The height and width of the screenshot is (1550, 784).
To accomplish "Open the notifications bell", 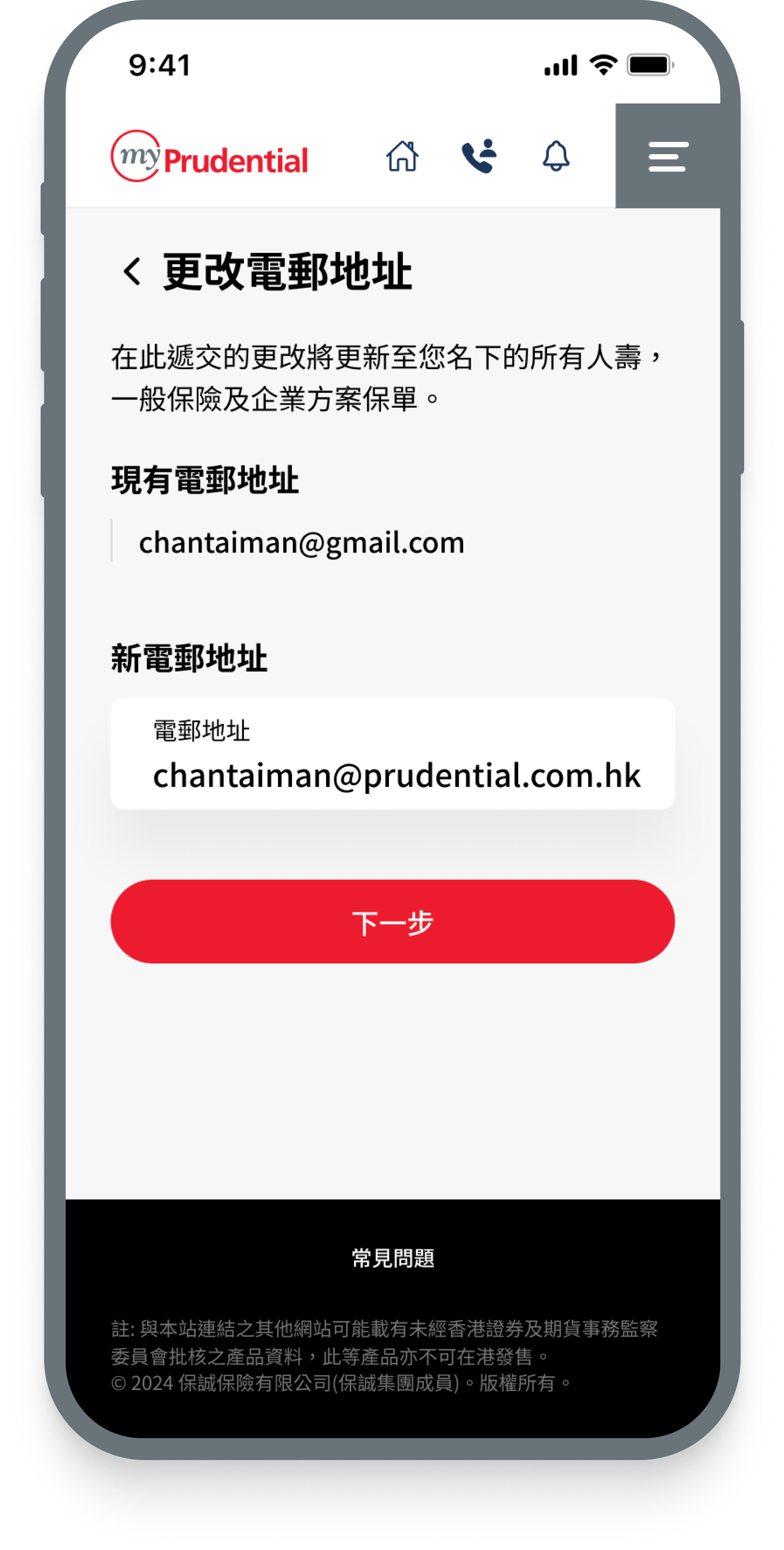I will point(555,156).
